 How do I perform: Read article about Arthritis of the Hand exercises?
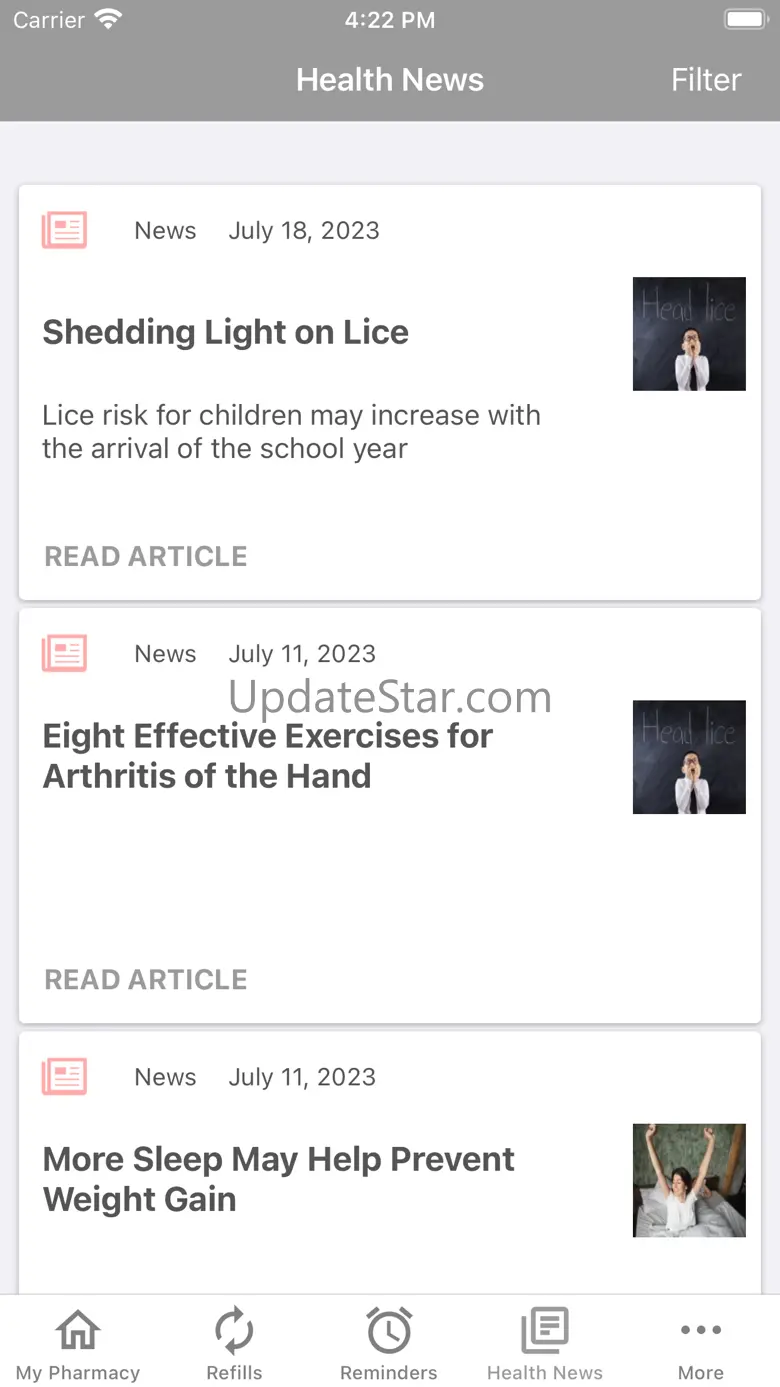coord(146,979)
